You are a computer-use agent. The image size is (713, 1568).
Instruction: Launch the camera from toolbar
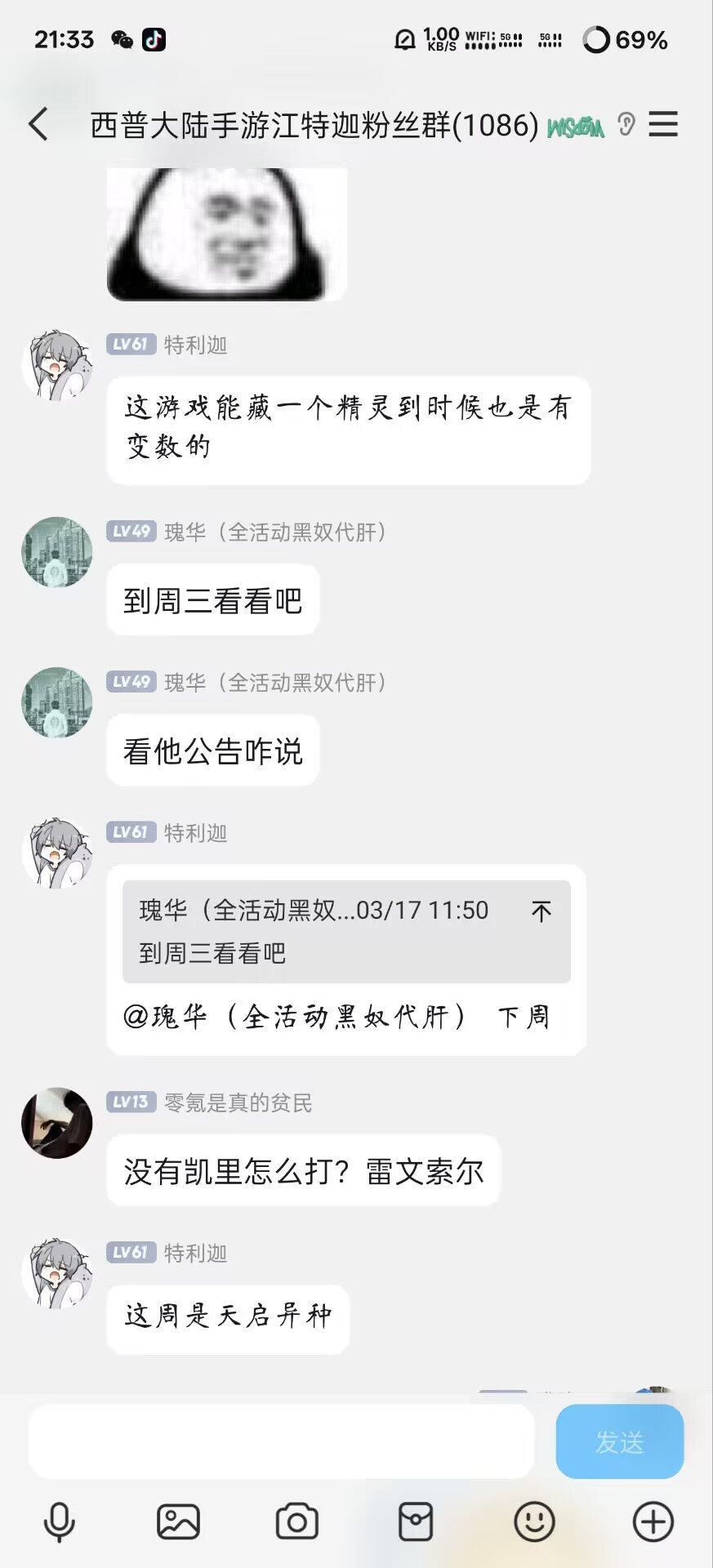coord(296,1522)
